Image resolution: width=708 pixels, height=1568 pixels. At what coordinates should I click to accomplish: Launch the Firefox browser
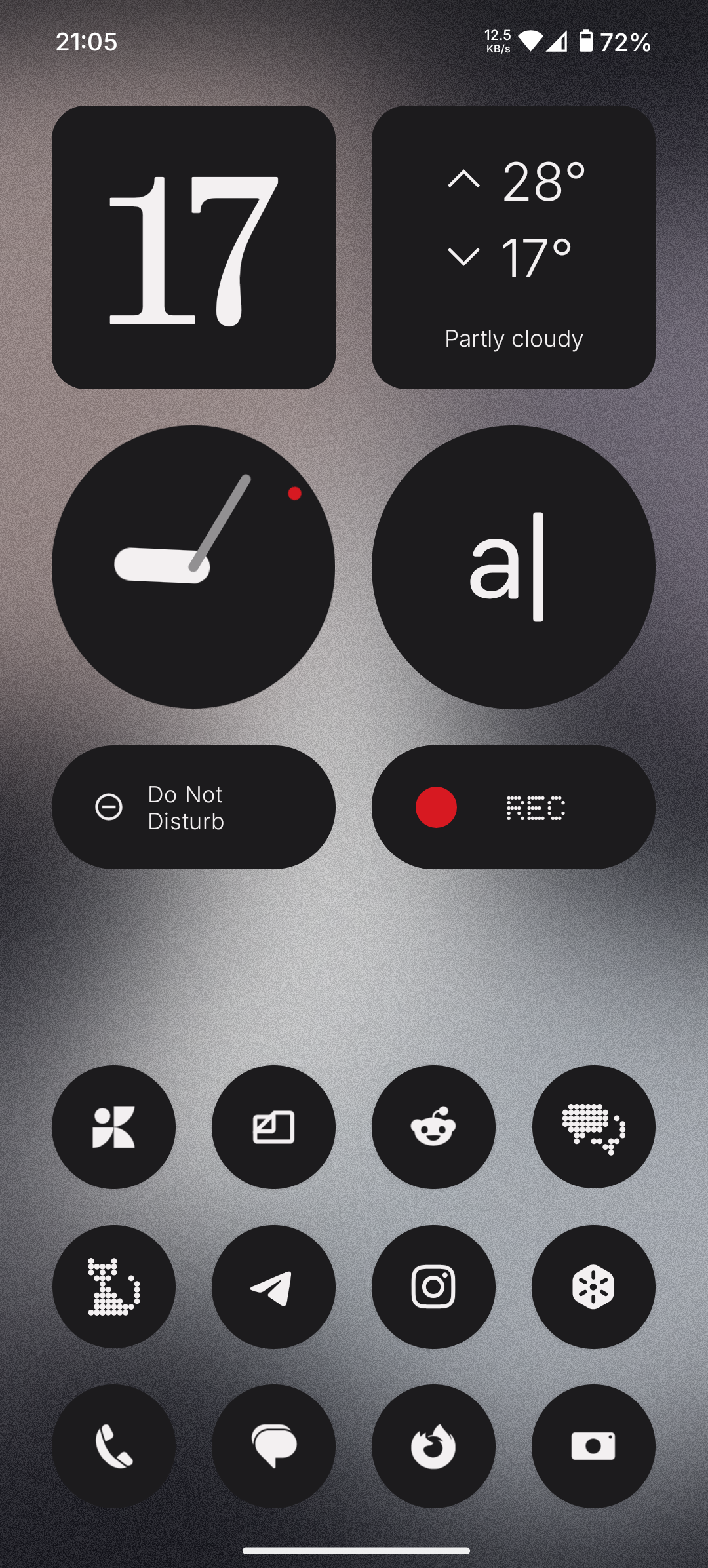(x=433, y=1446)
